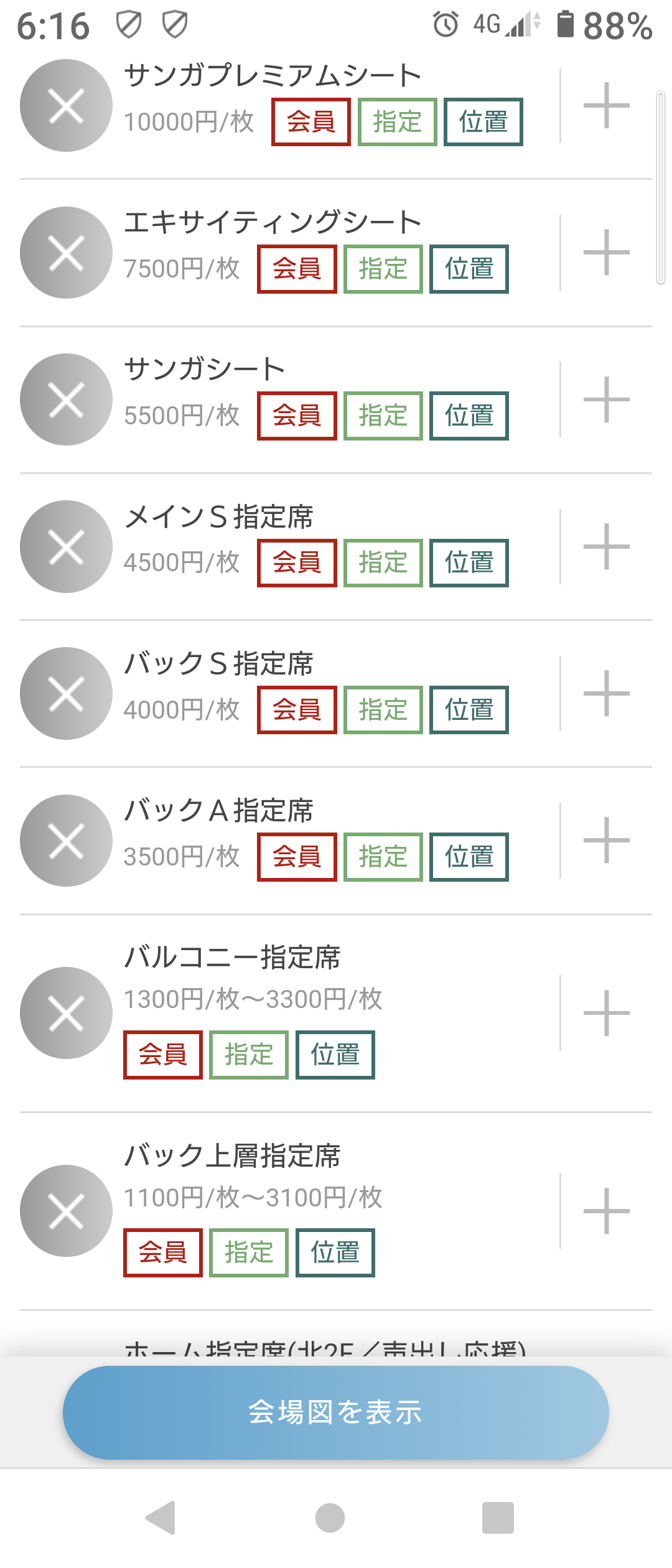Add a バック上層指定席 ticket with plus
The height and width of the screenshot is (1568, 672).
point(606,1211)
